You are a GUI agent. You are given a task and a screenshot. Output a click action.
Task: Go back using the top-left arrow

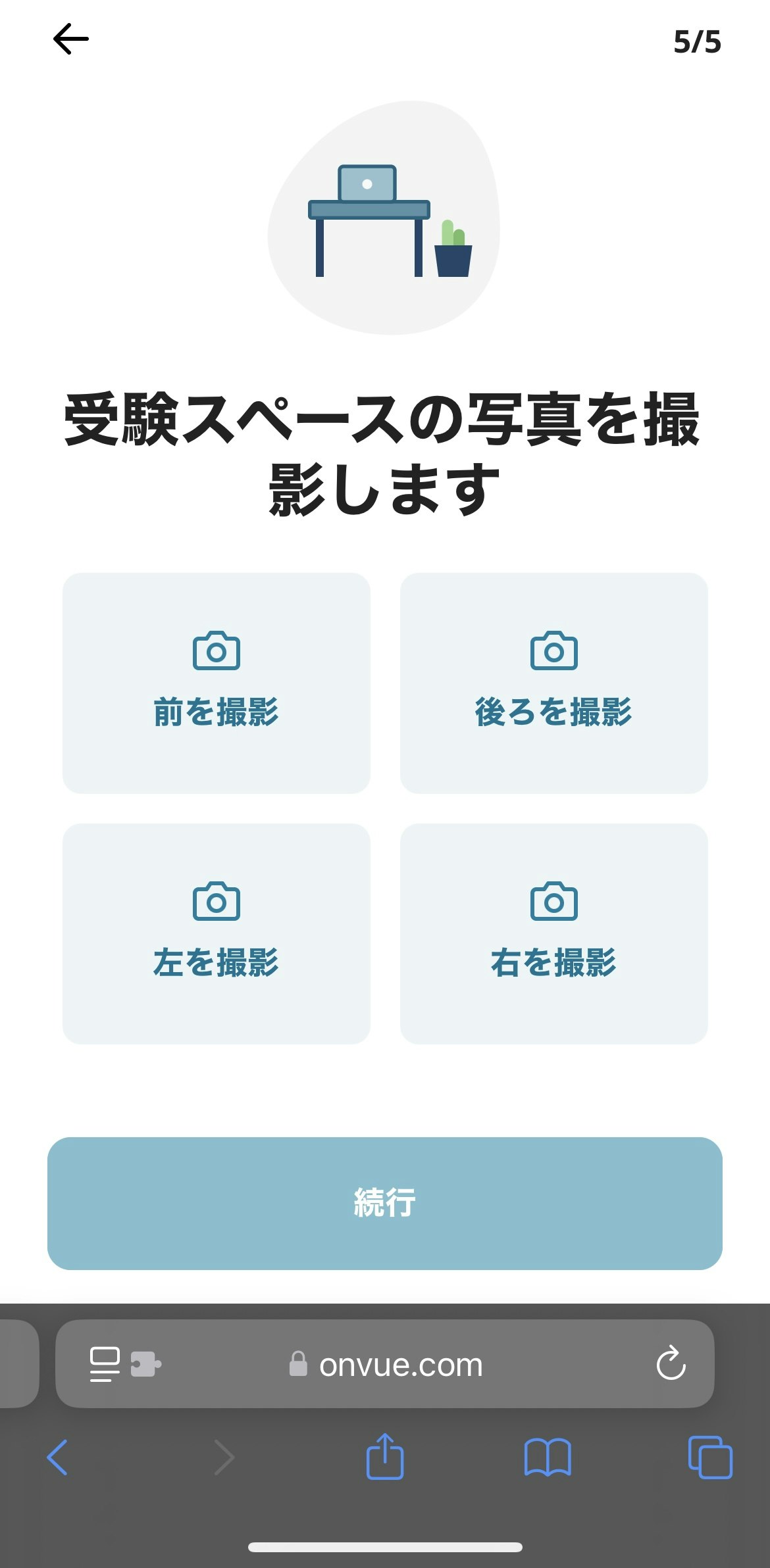tap(71, 39)
